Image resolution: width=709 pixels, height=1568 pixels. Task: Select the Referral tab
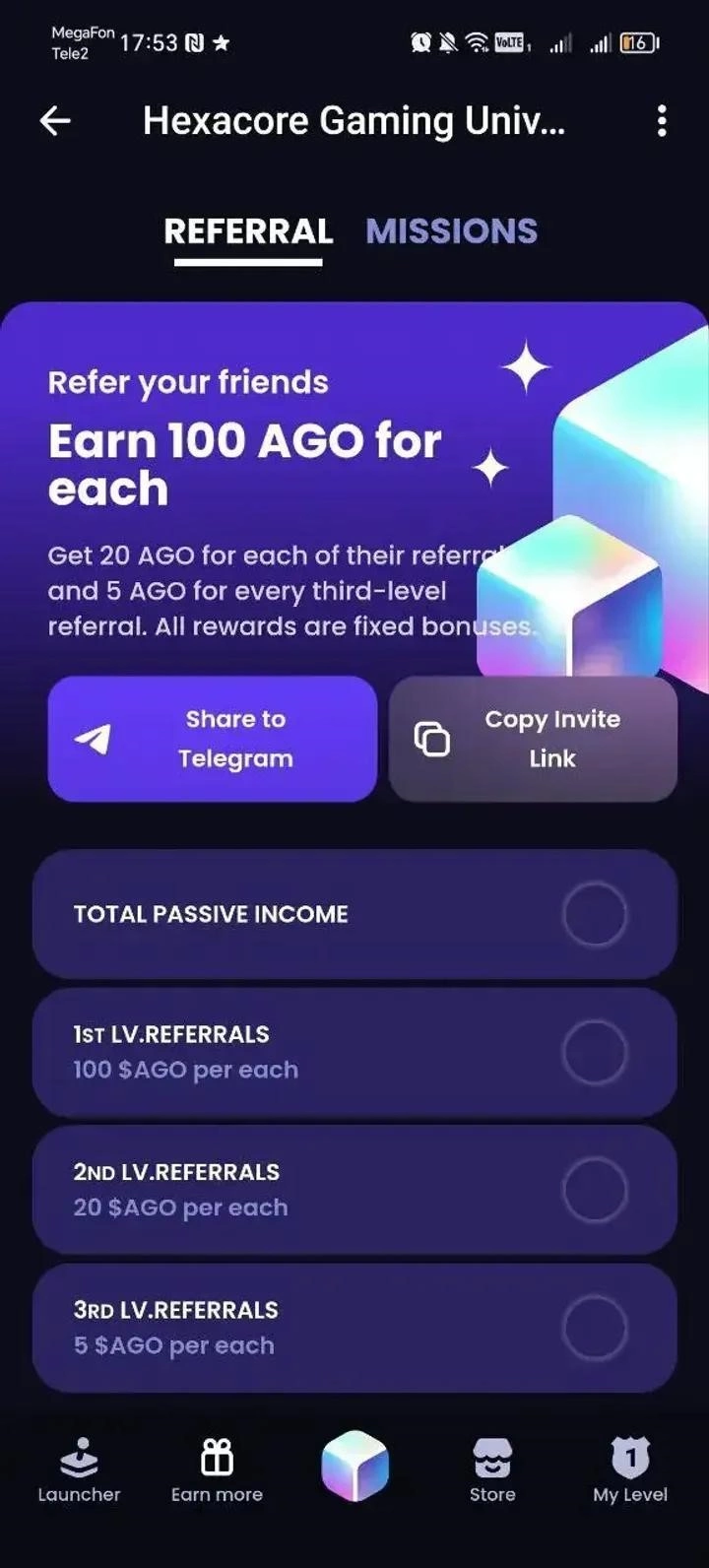click(248, 231)
